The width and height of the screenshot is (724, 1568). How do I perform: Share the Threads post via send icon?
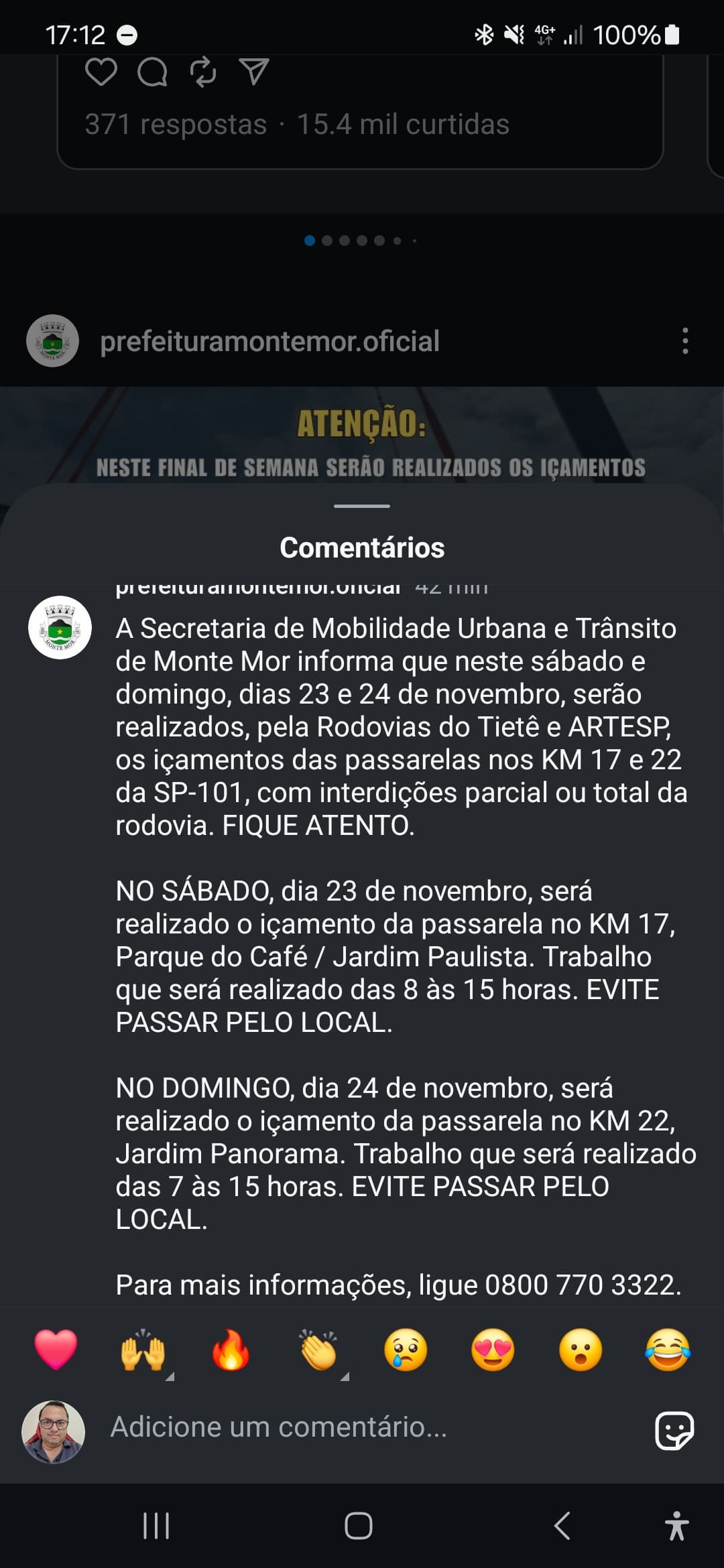[254, 72]
